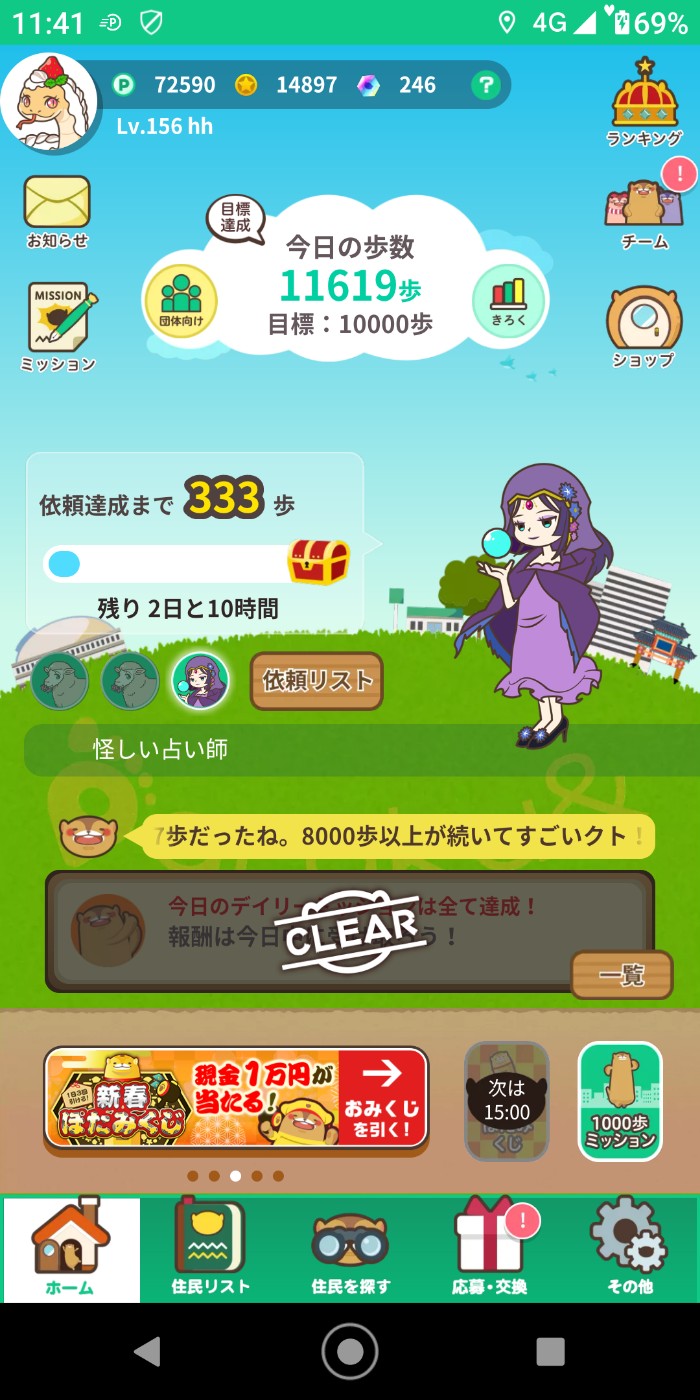700x1400 pixels.
Task: Open the ランキング crown icon
Action: (x=645, y=102)
